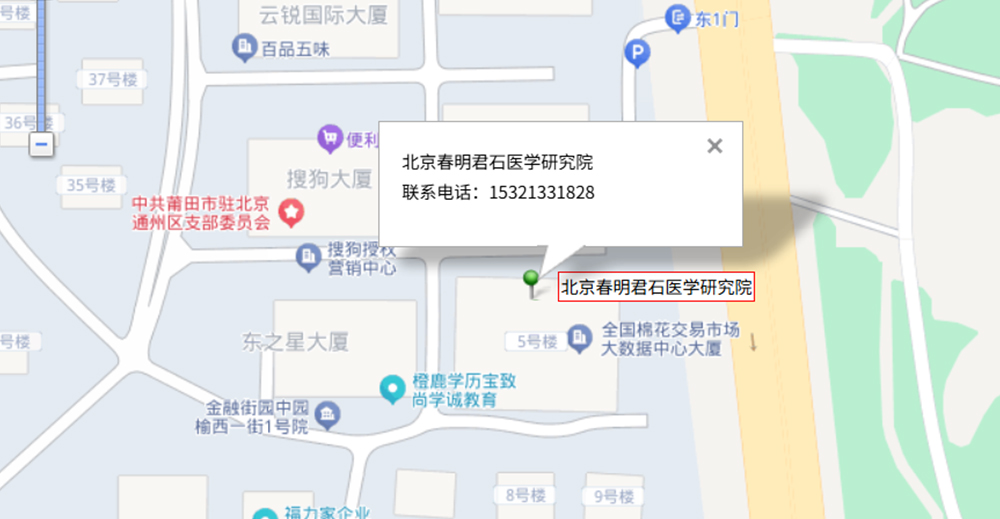Open the 北京春明君石医学研究院 map label
The width and height of the screenshot is (1000, 519).
click(x=656, y=288)
